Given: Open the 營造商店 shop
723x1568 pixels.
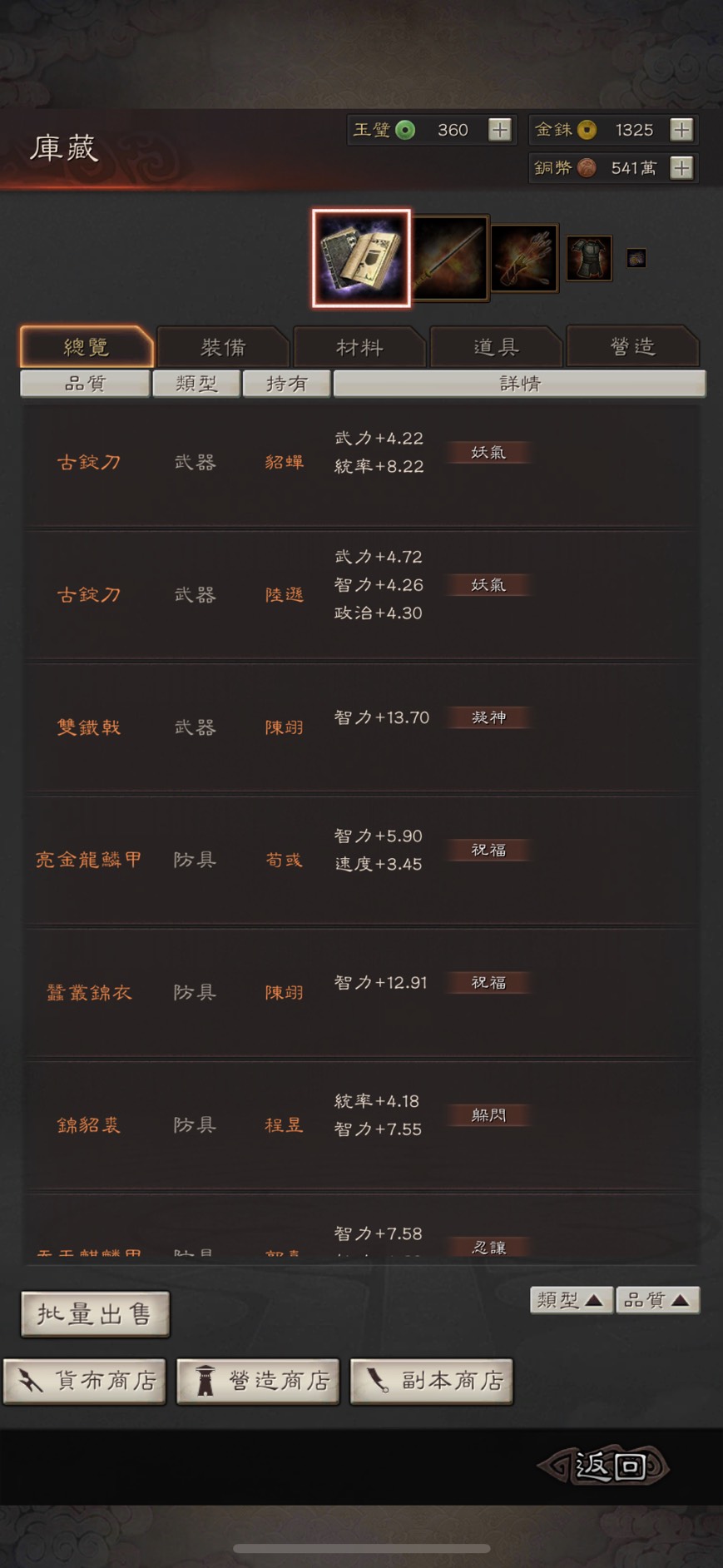Looking at the screenshot, I should (x=258, y=1382).
